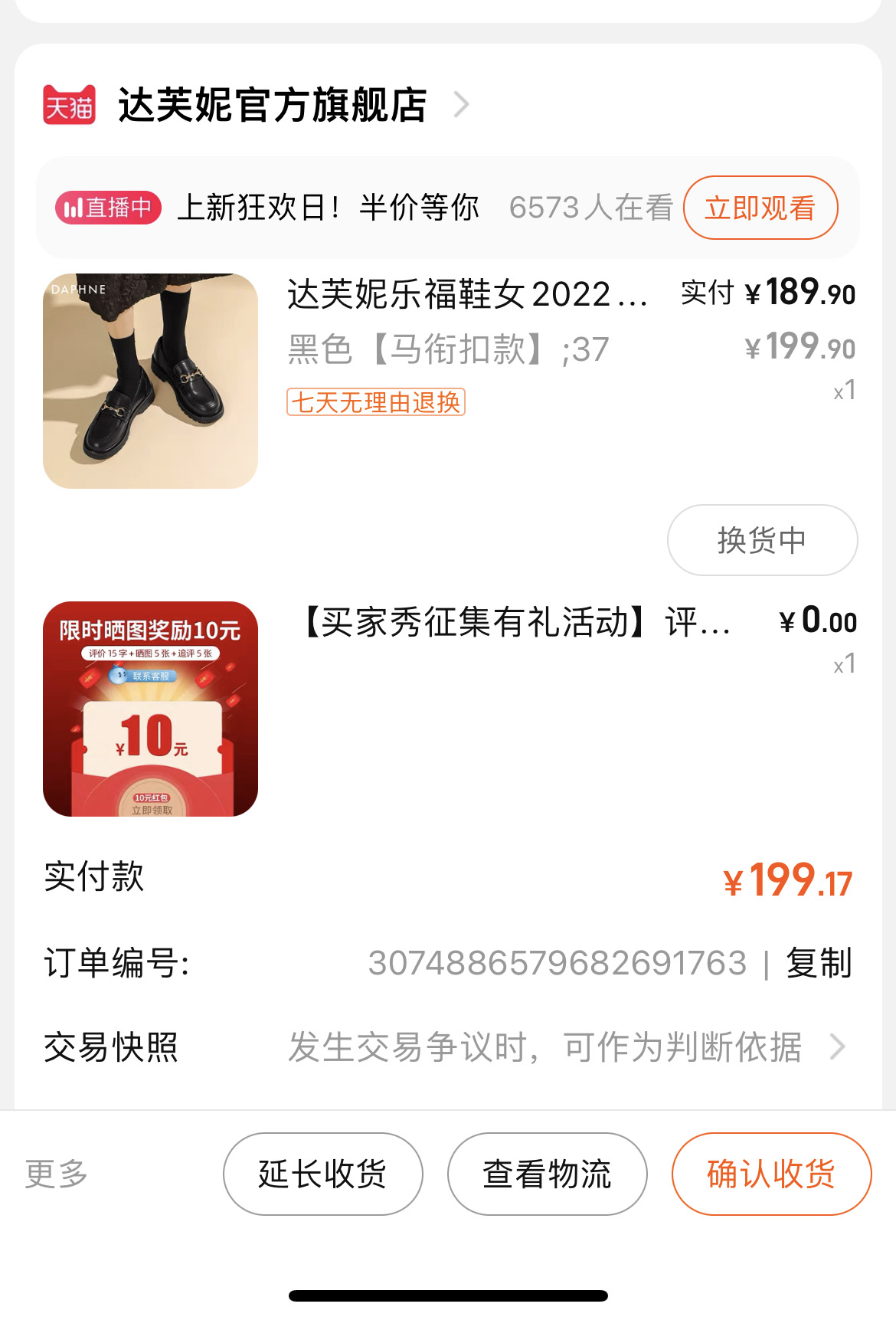The image size is (896, 1320).
Task: Open the 买家秀征集有礼活动 item
Action: click(x=516, y=622)
